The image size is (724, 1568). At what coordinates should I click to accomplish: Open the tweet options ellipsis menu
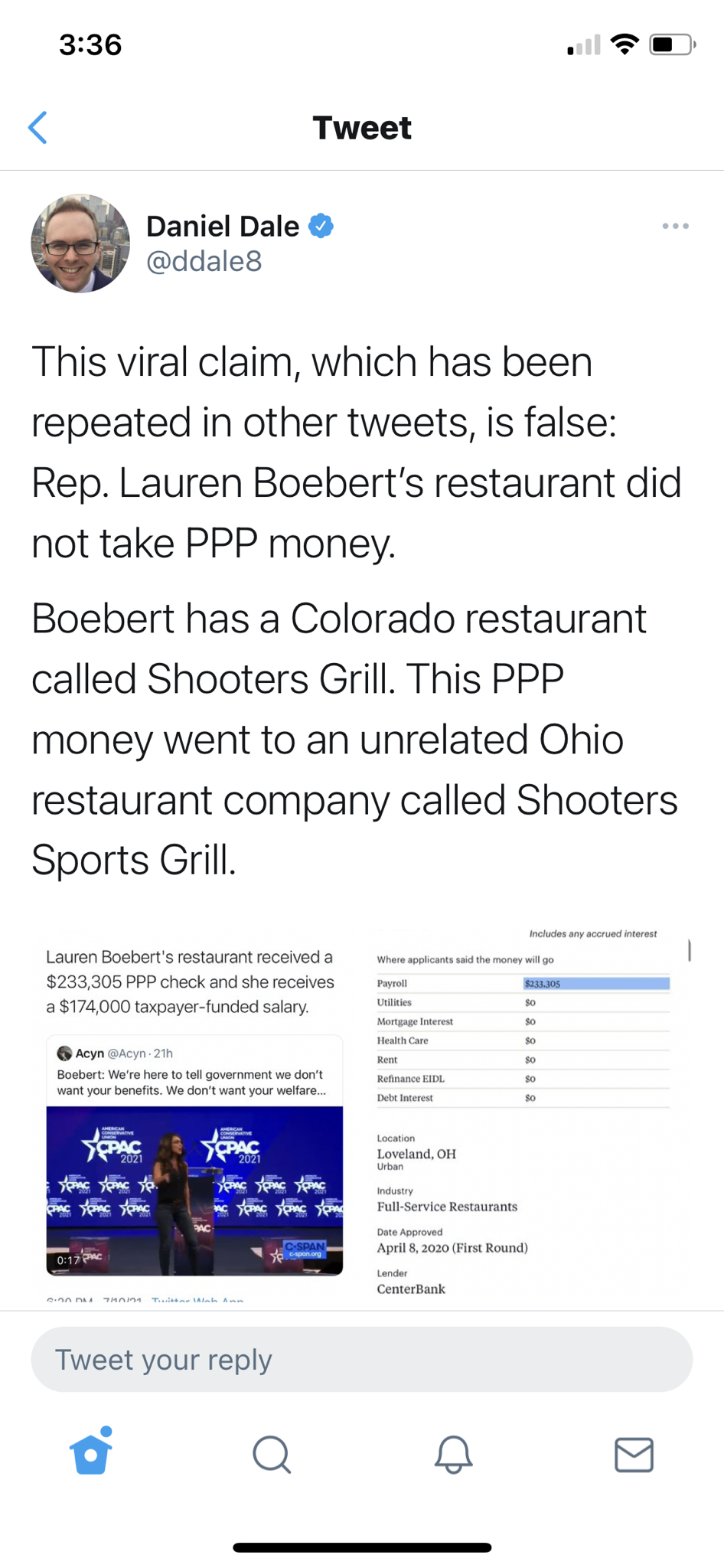tap(675, 226)
